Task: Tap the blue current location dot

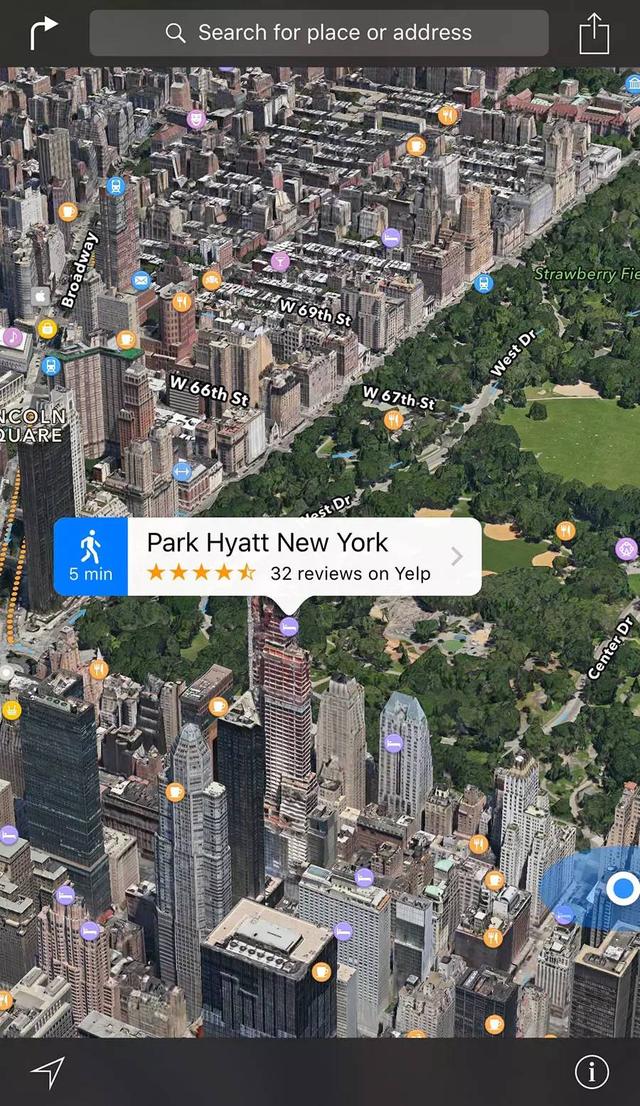Action: 622,887
